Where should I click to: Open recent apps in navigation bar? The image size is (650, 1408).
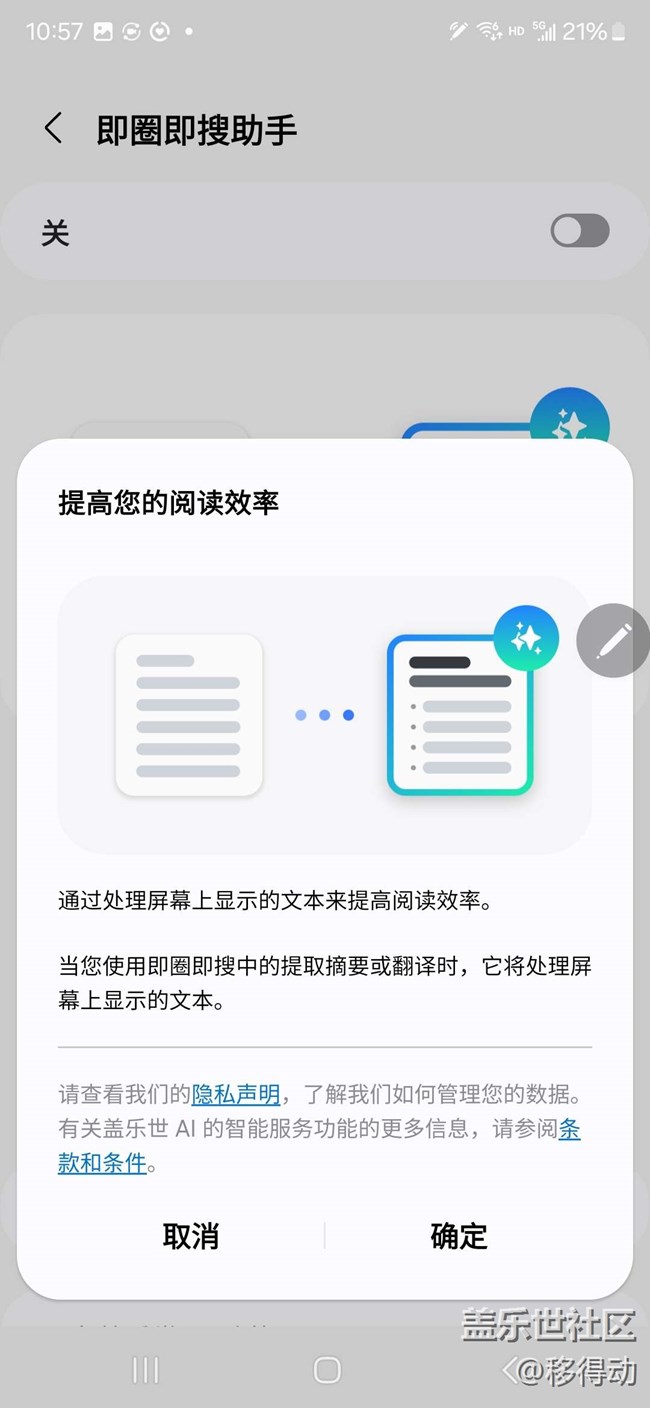click(146, 1370)
